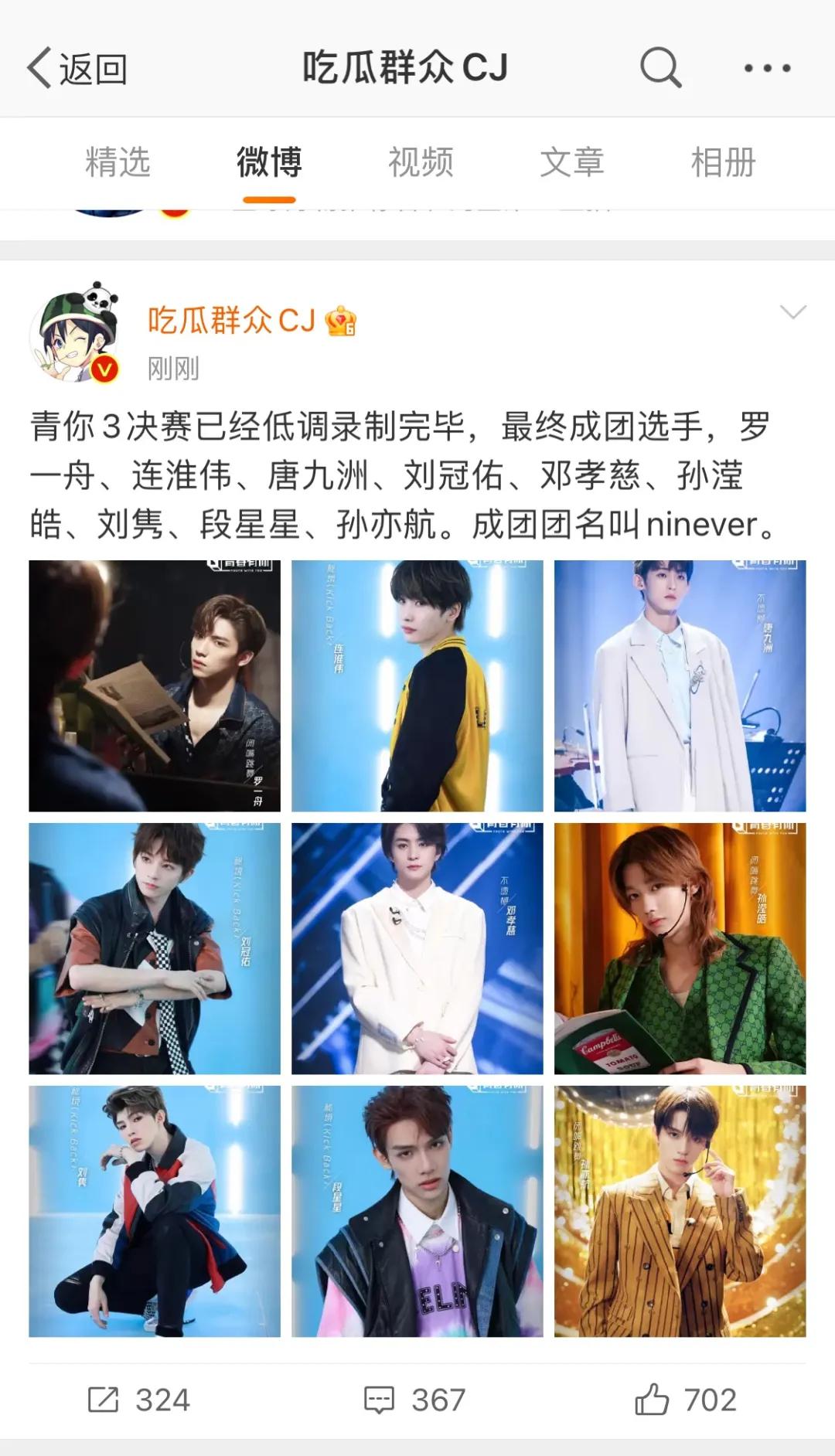View the 连淮伟 photo in yellow jacket
This screenshot has width=835, height=1456.
pyautogui.click(x=417, y=686)
